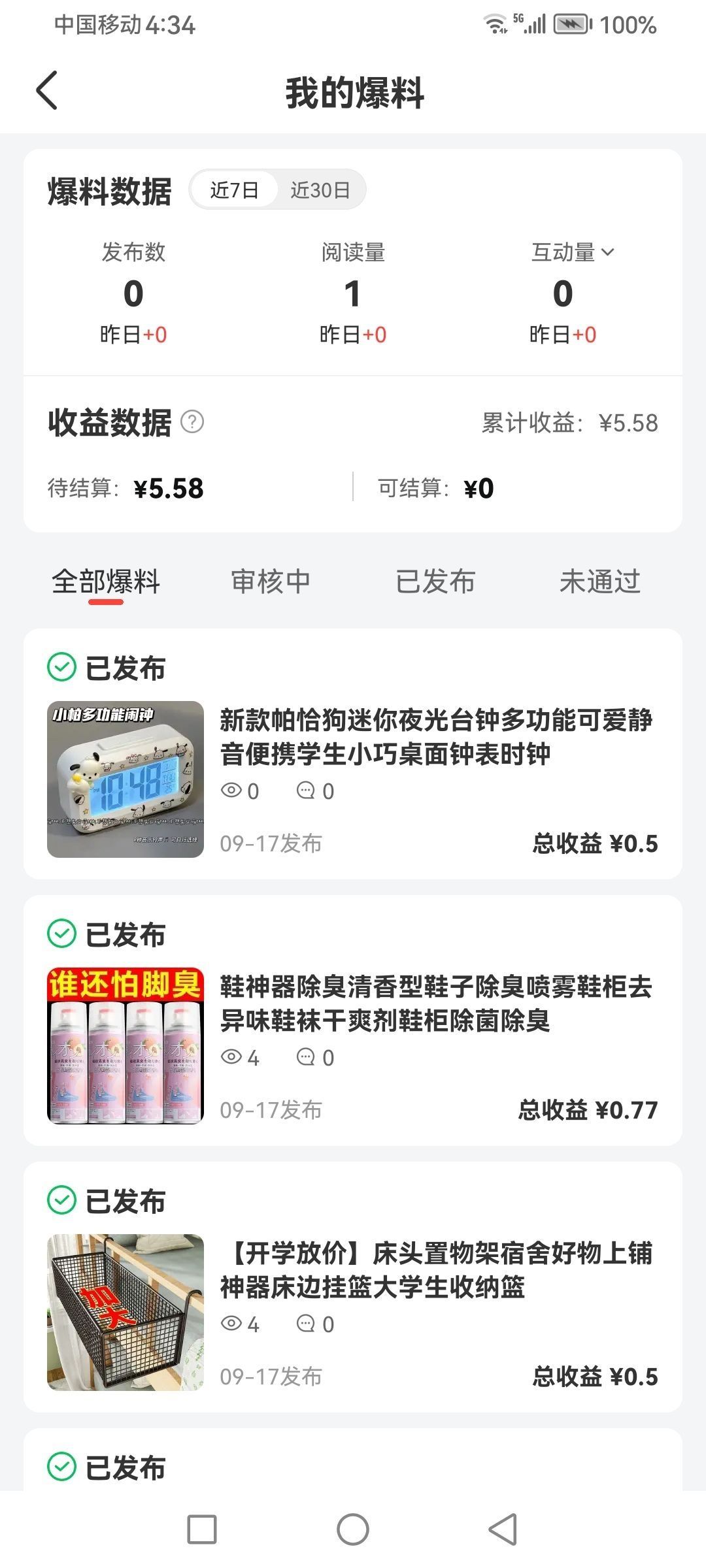Screen dimensions: 706x1568
Task: Switch to 近30日 data range
Action: click(x=320, y=190)
